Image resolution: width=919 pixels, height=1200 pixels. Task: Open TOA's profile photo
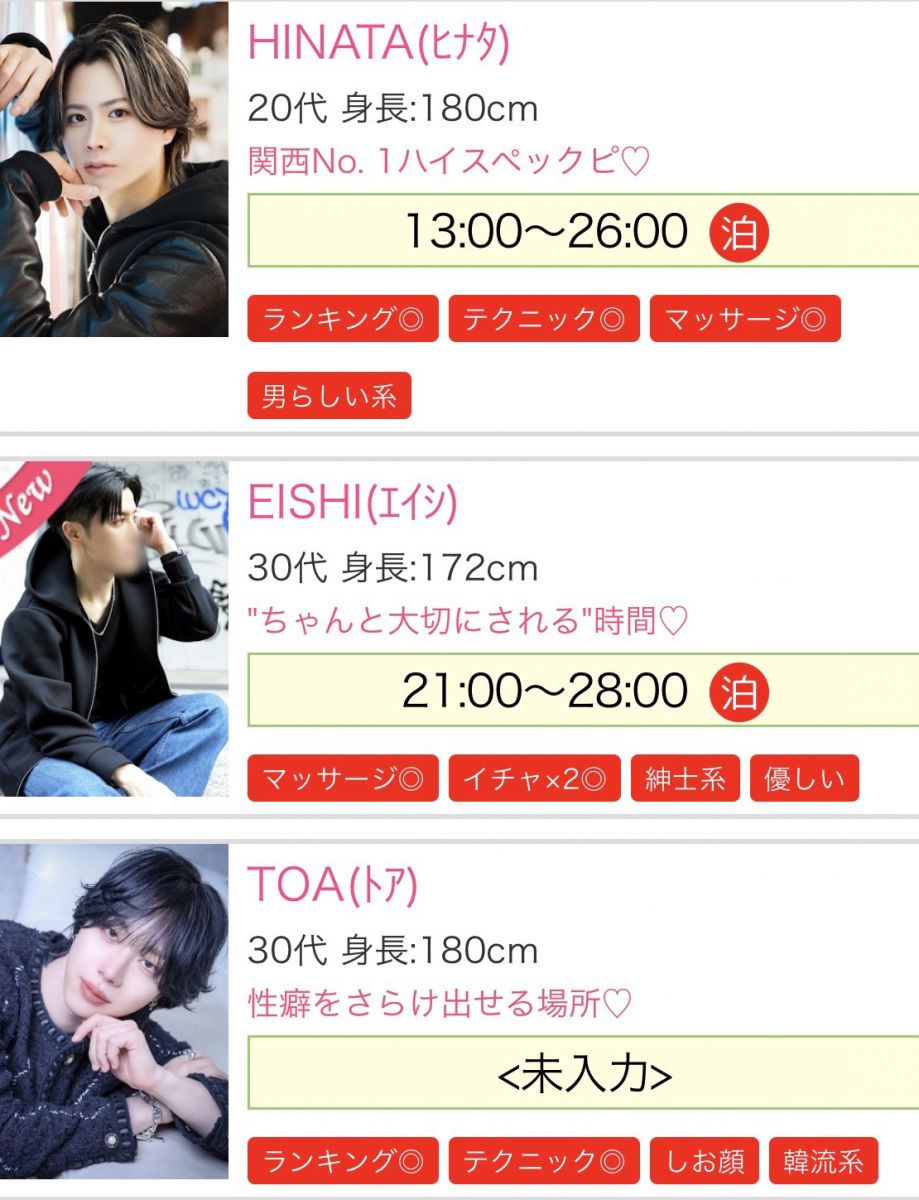pyautogui.click(x=113, y=1010)
